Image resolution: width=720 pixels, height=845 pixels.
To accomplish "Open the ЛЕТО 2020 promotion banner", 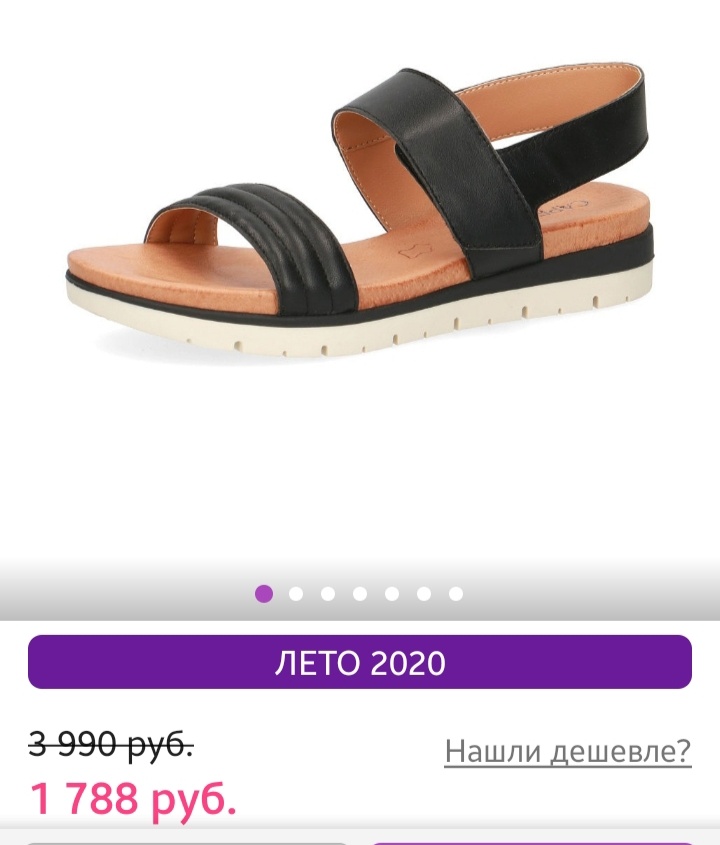I will [360, 661].
